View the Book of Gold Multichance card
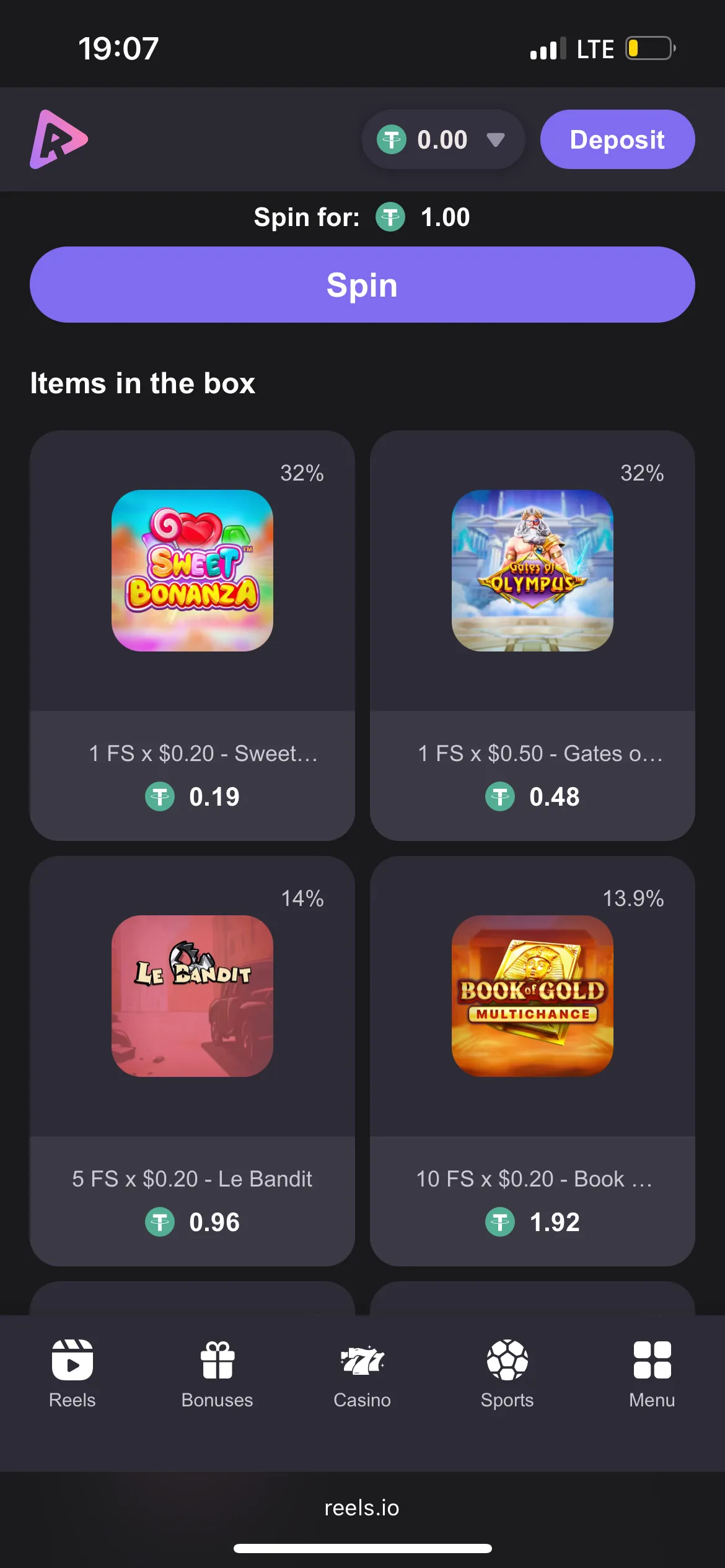This screenshot has height=1568, width=725. 532,1060
